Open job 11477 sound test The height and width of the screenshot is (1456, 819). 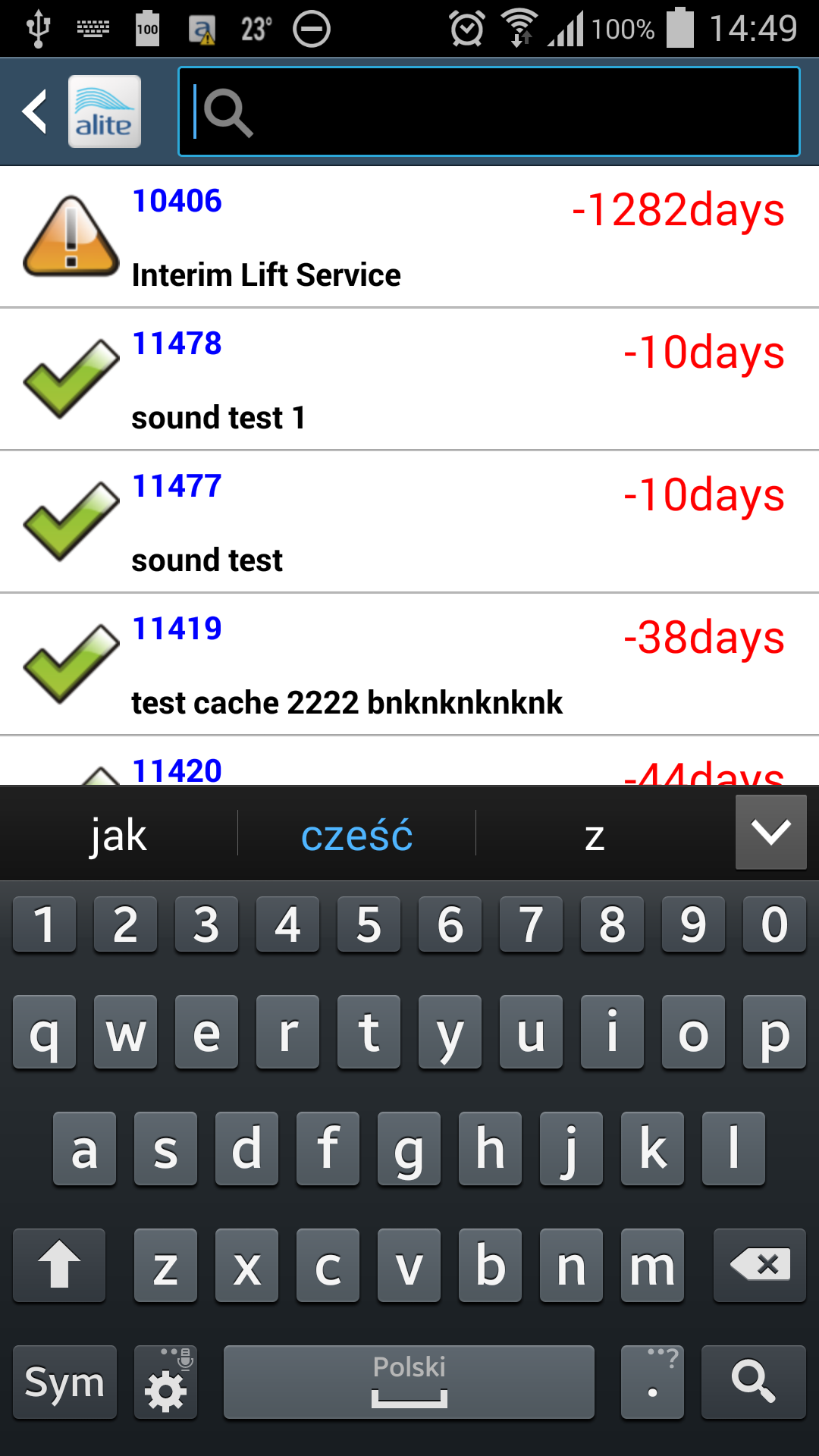point(409,522)
